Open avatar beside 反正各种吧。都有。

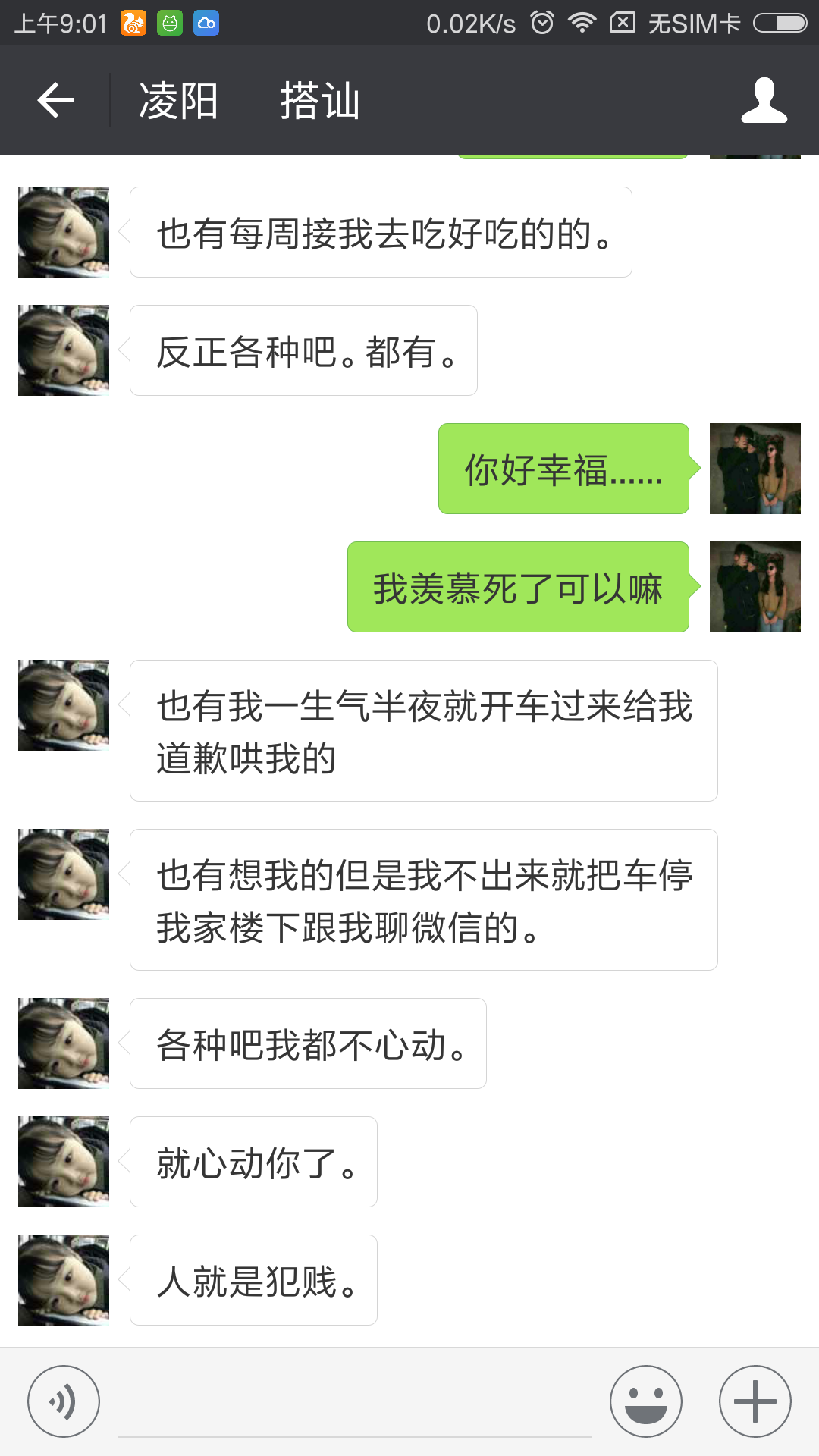pos(64,350)
